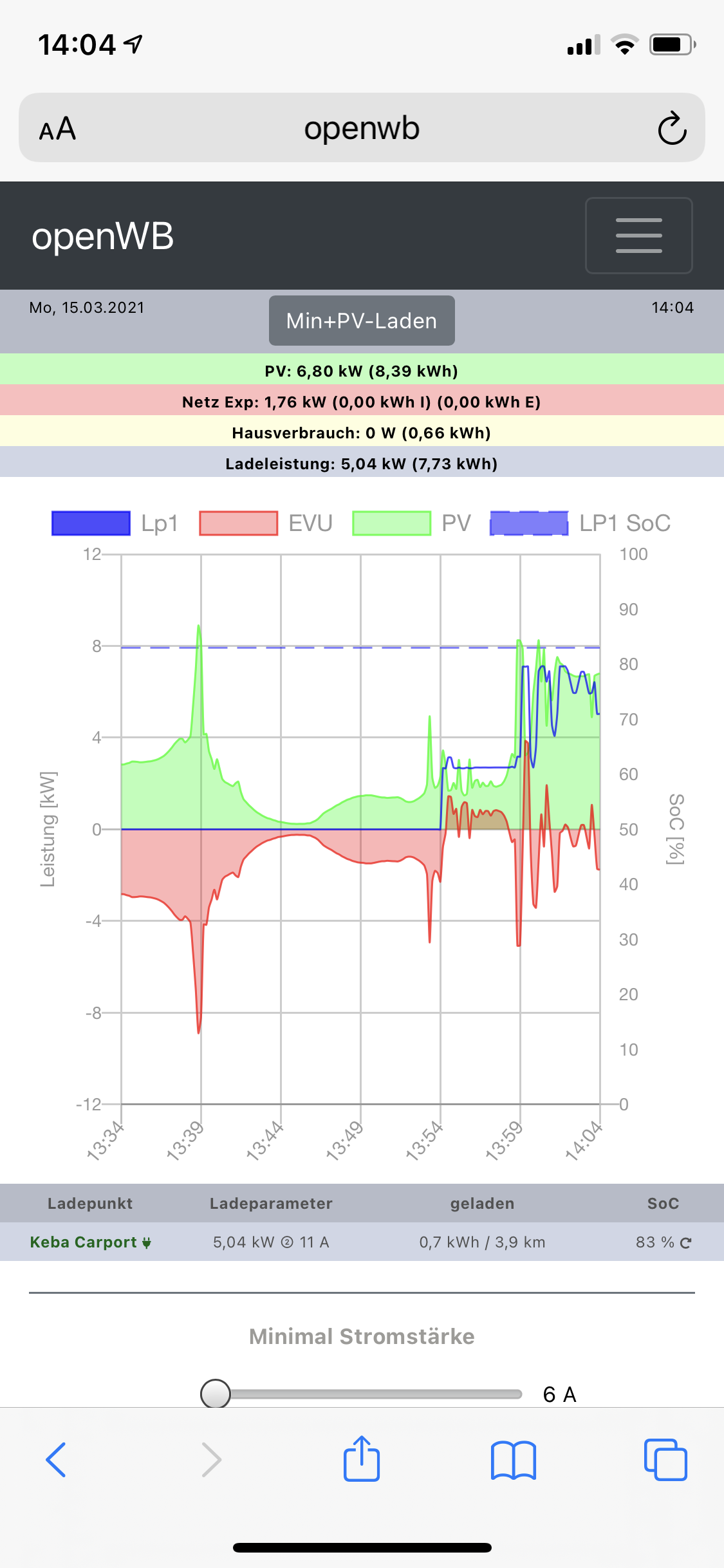This screenshot has width=724, height=1568.
Task: Toggle the LP1 SoC legend entry
Action: pos(579,523)
